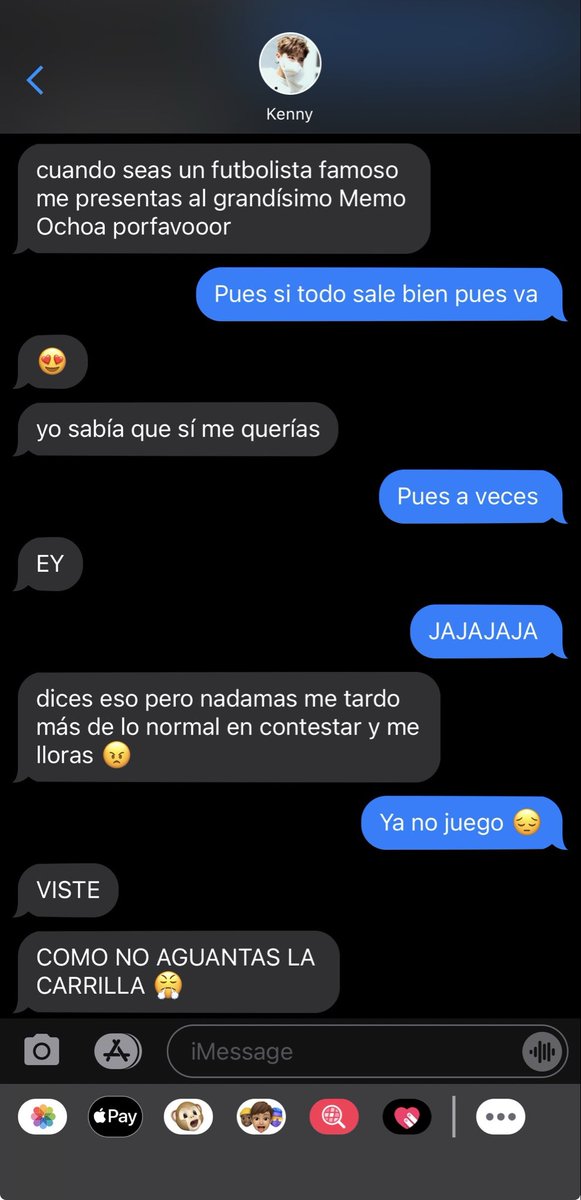
Task: Open the images search app
Action: 334,1117
